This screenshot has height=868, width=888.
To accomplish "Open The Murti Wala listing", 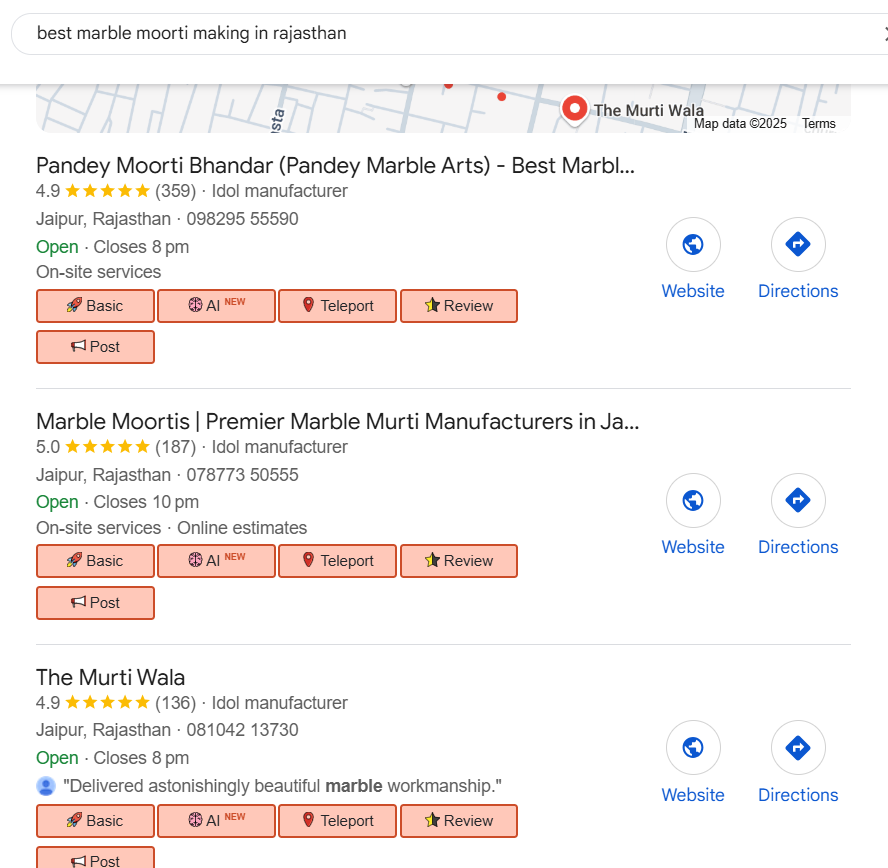I will coord(111,677).
